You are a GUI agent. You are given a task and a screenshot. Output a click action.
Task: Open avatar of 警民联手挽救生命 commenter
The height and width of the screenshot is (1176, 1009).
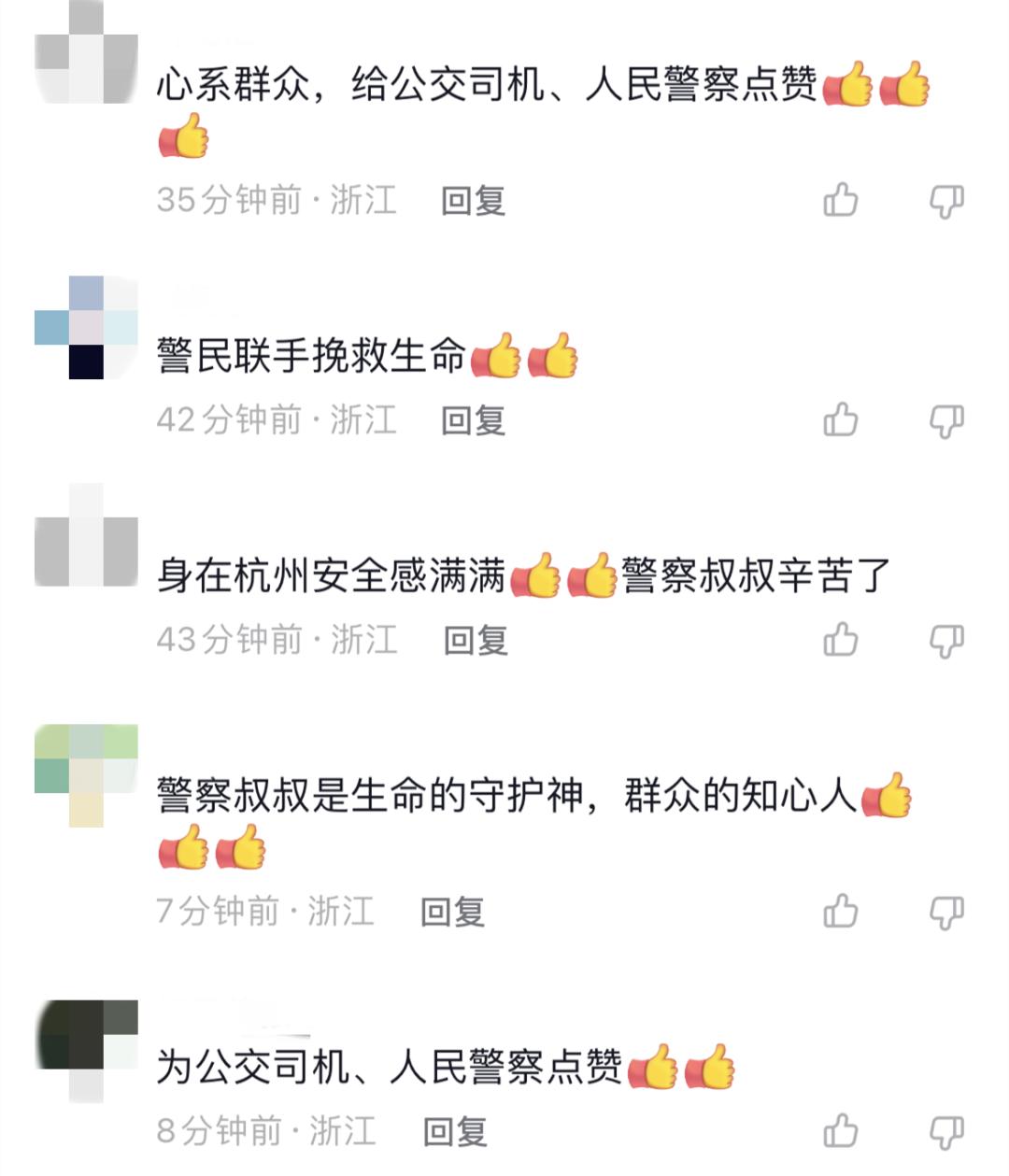click(86, 328)
